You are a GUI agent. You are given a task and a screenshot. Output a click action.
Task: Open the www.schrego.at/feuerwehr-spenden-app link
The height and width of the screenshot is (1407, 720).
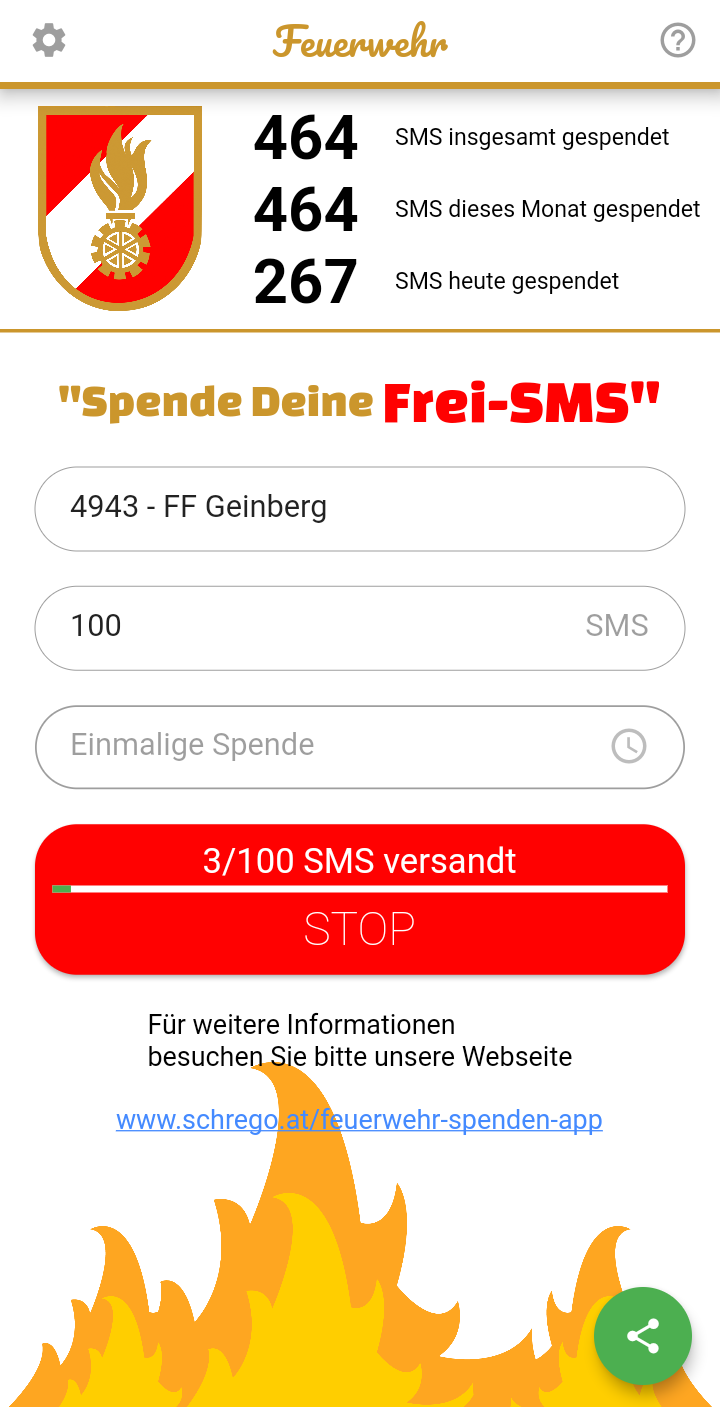(359, 1119)
